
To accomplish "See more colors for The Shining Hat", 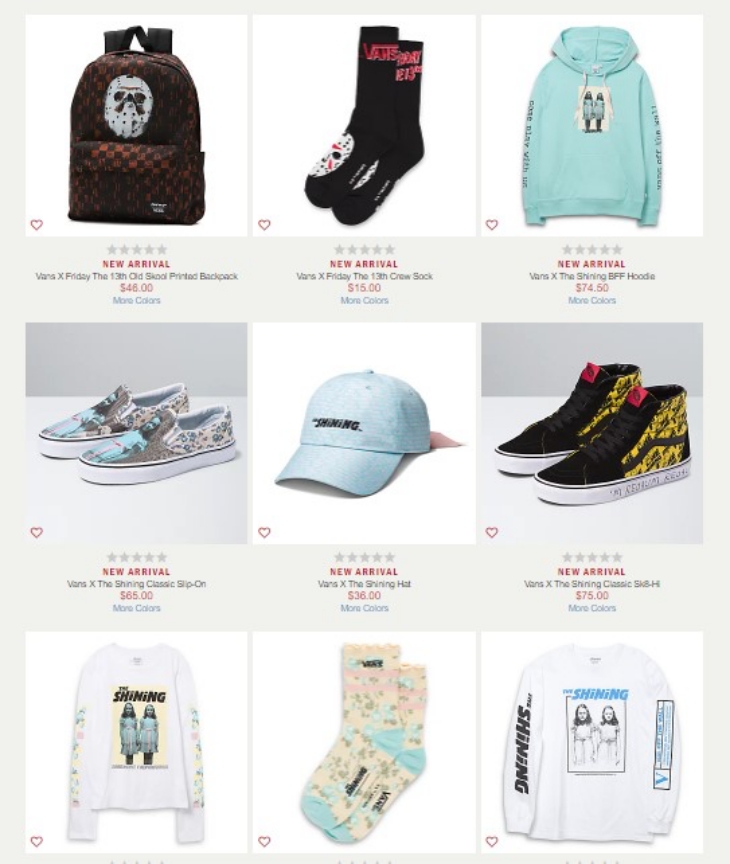I will click(364, 608).
